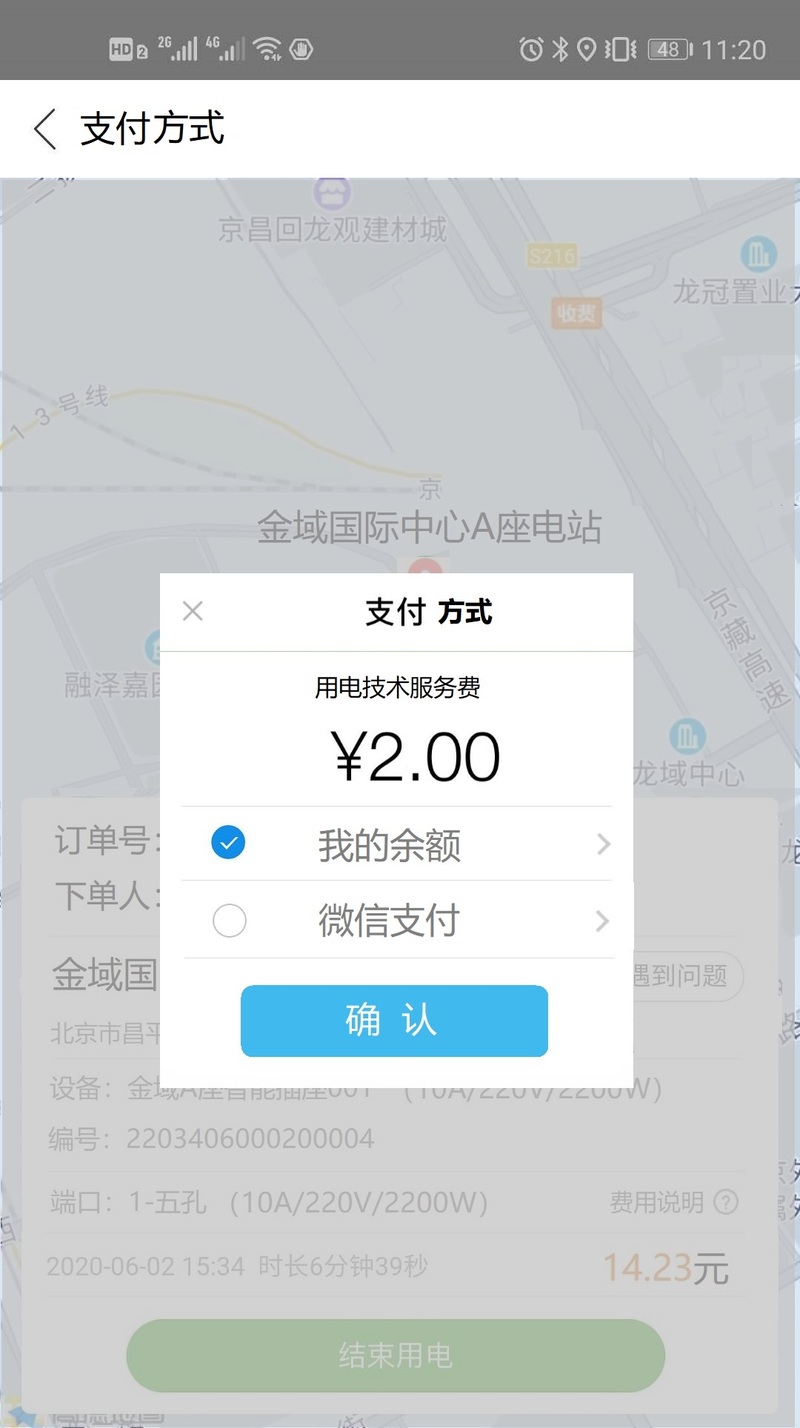Go back using the top-left arrow
Viewport: 800px width, 1428px height.
click(45, 130)
